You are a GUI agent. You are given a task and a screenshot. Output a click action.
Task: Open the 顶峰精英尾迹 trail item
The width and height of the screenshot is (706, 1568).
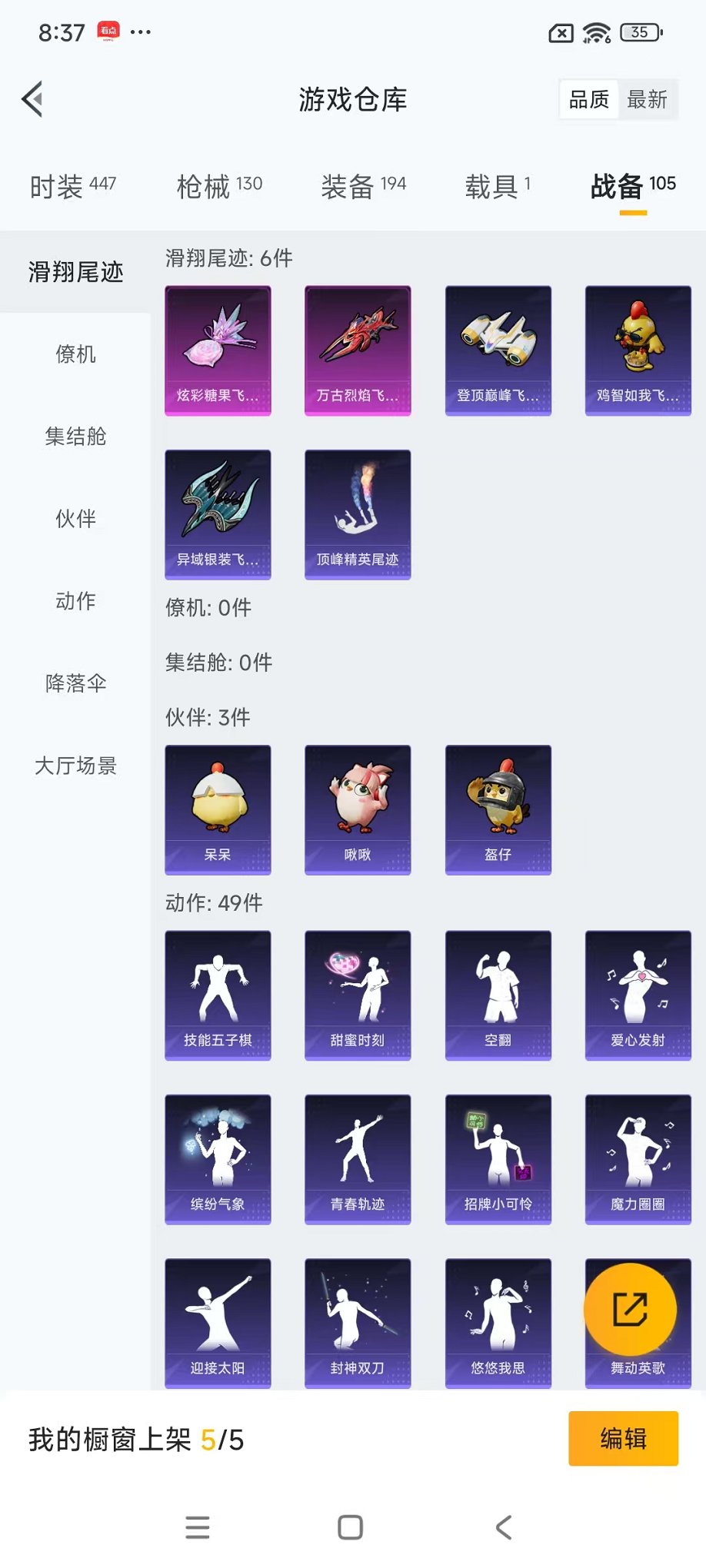coord(358,513)
